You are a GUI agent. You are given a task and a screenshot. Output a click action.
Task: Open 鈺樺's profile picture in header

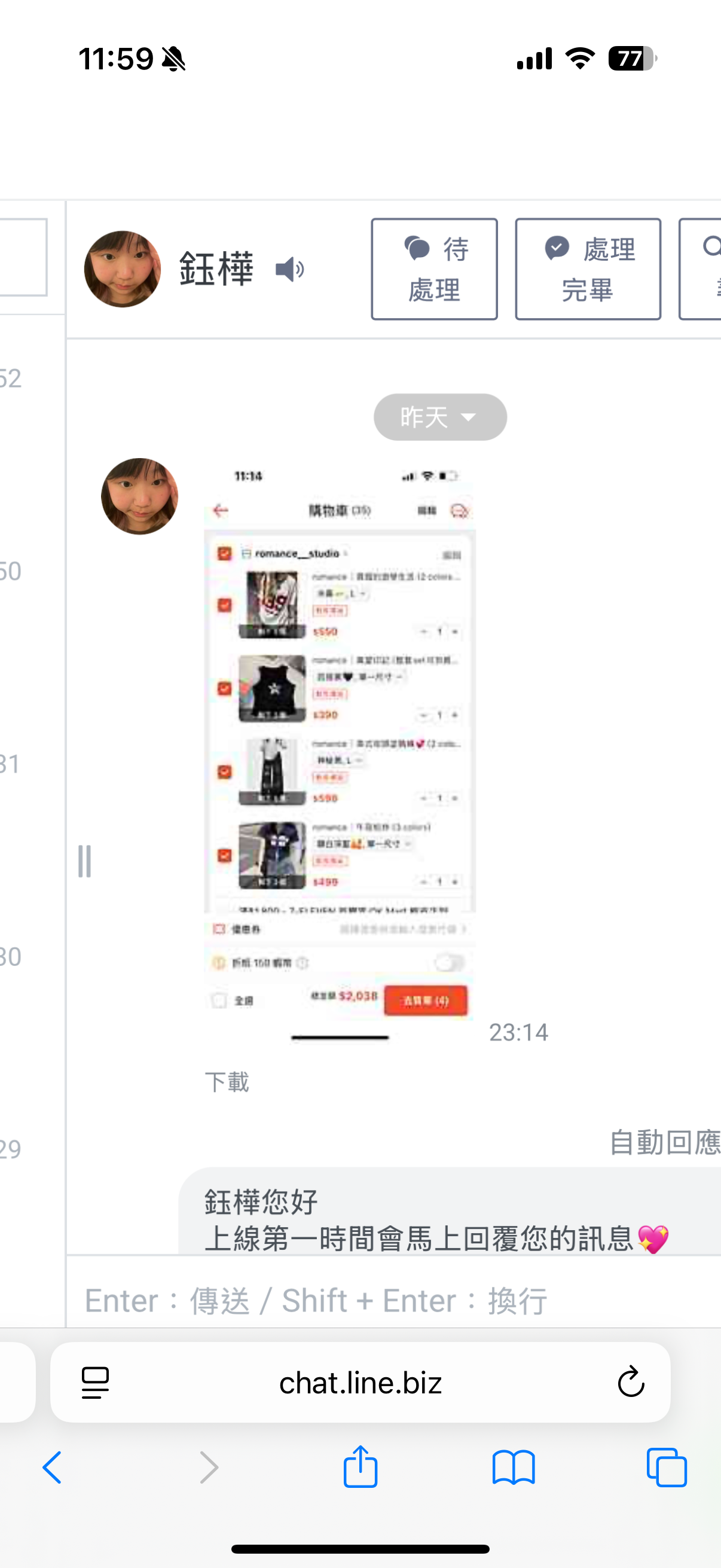(123, 269)
